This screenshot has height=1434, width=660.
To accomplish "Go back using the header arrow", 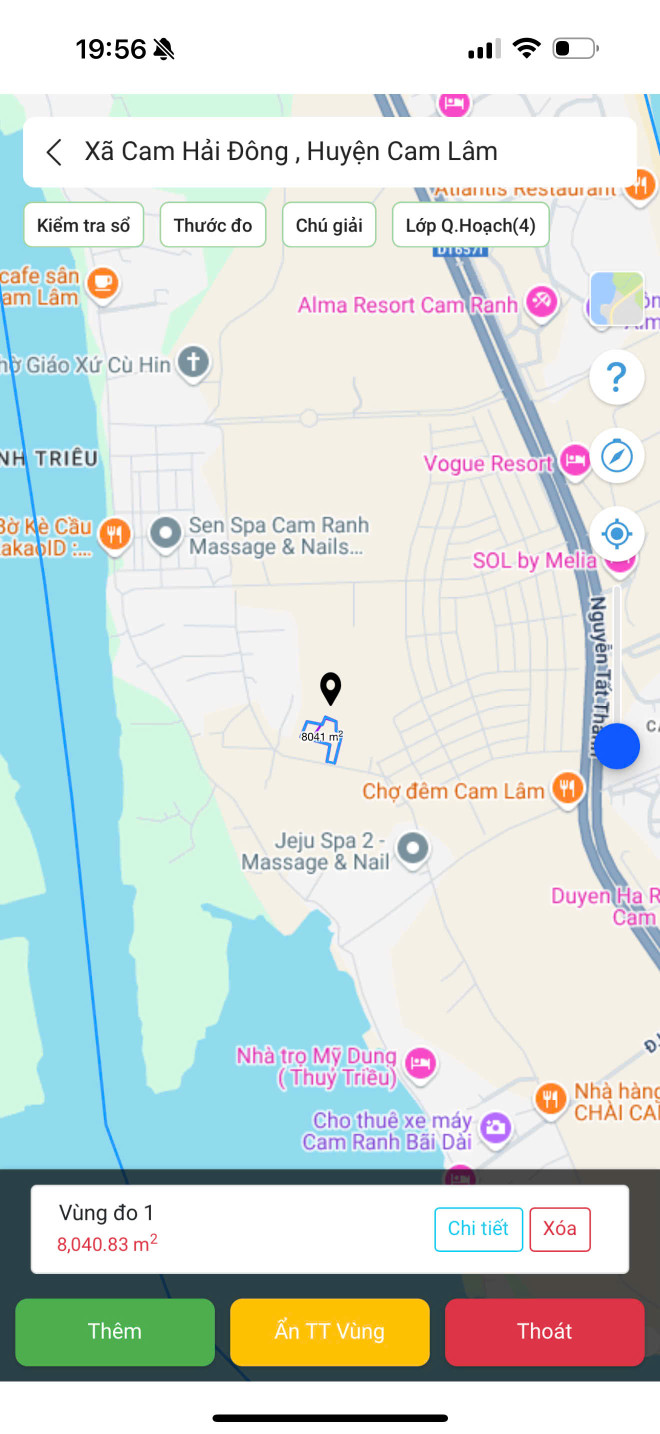I will [55, 152].
